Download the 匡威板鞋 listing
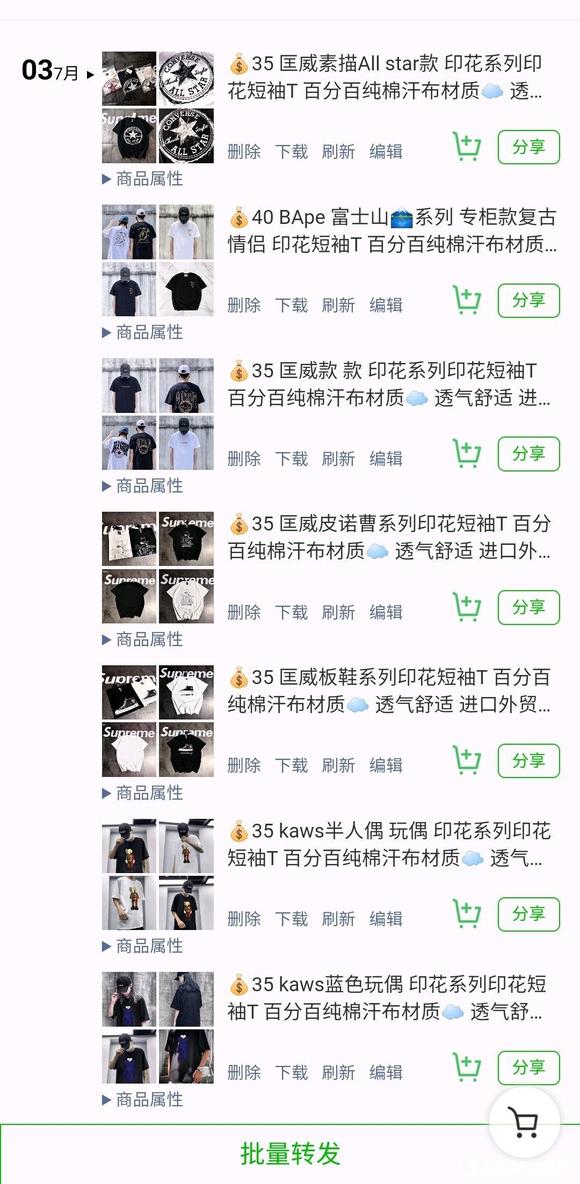The height and width of the screenshot is (1184, 580). click(x=292, y=766)
